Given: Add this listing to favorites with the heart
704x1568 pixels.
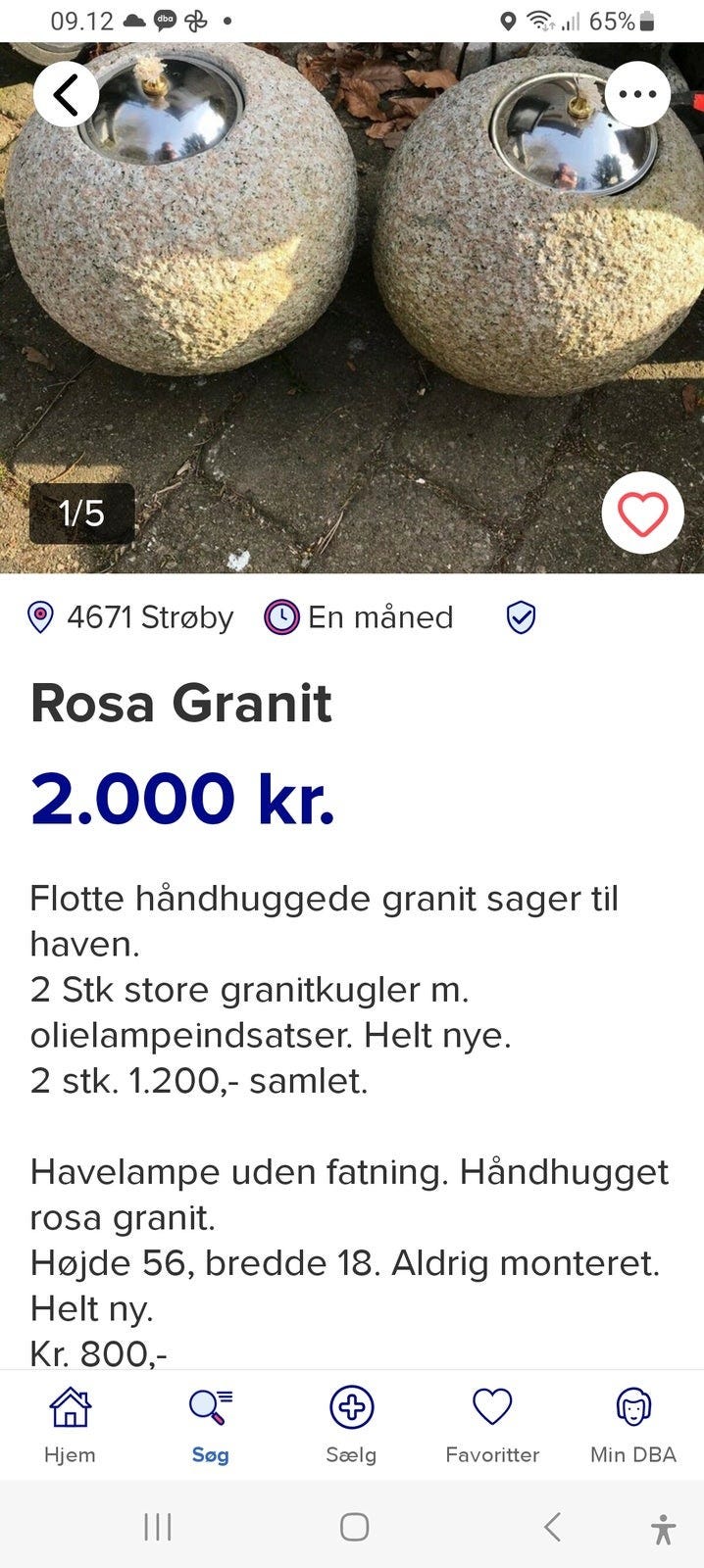Looking at the screenshot, I should 642,514.
